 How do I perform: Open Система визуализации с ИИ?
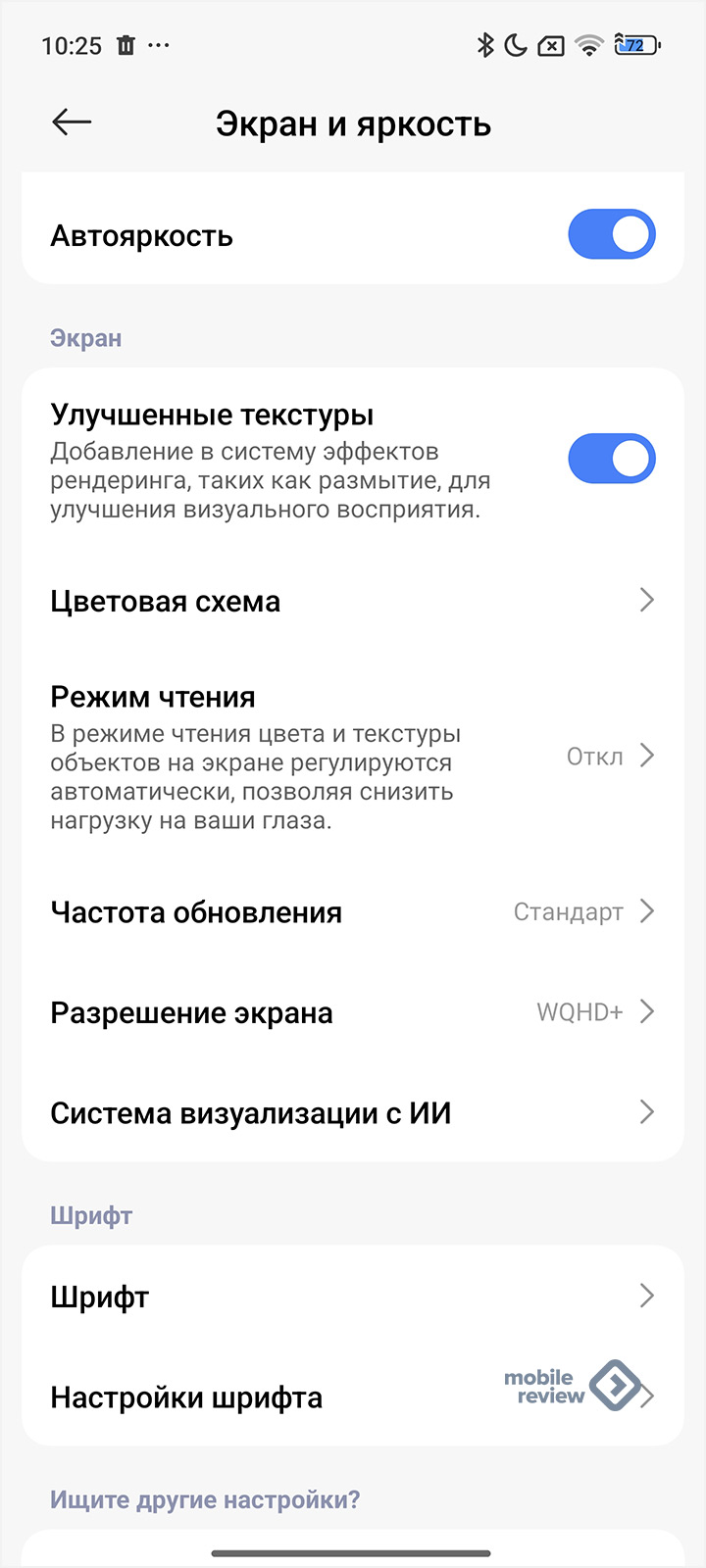point(353,1113)
